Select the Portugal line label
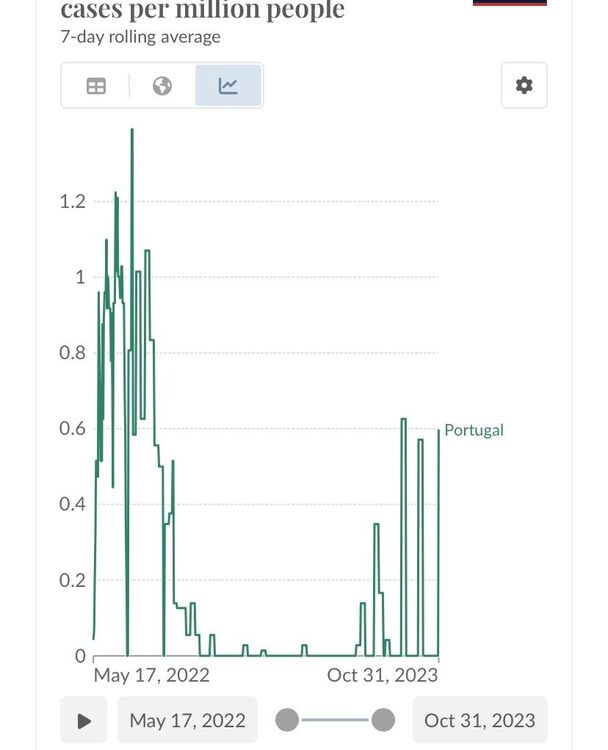This screenshot has width=608, height=750. pos(474,430)
